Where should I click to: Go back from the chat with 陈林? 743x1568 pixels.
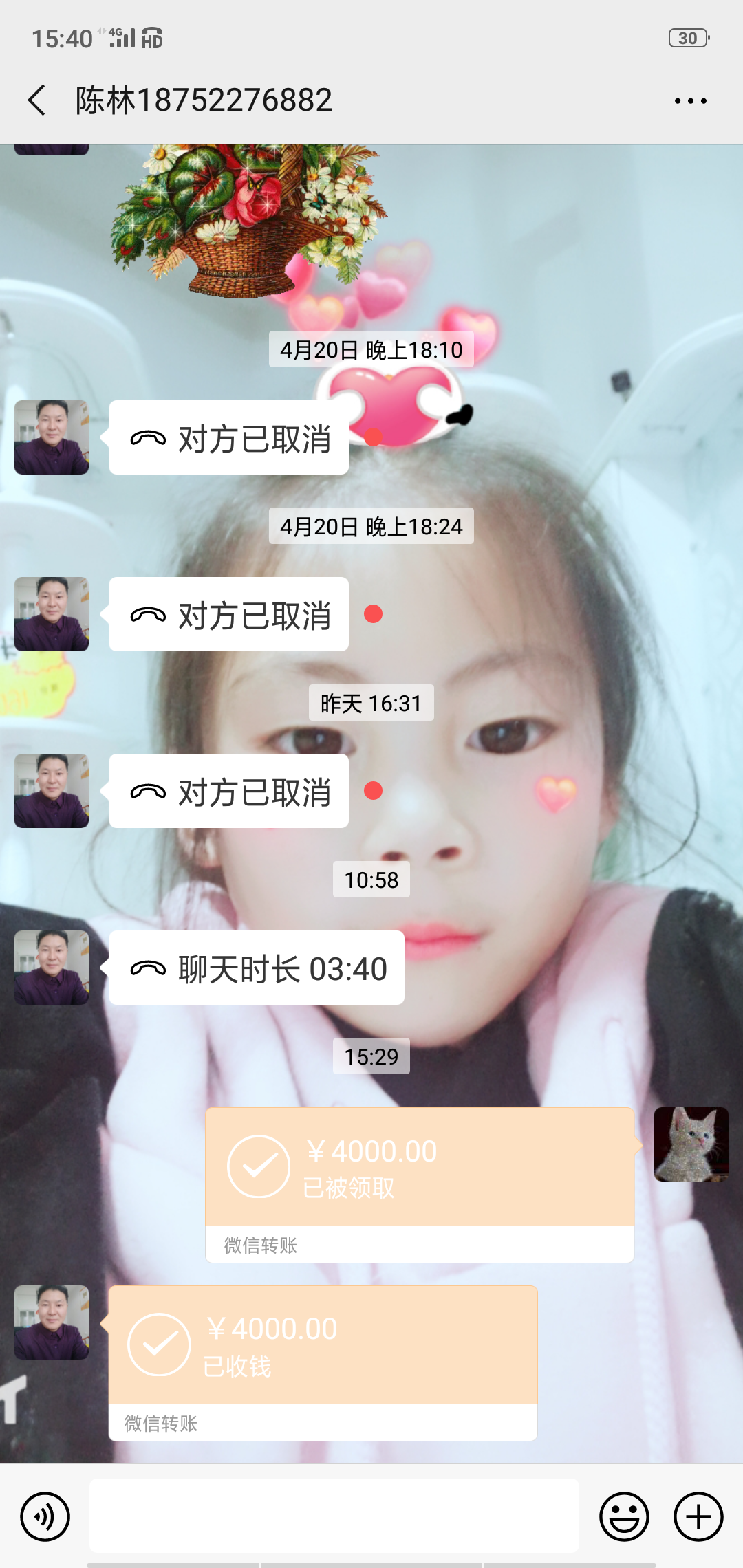pyautogui.click(x=37, y=100)
